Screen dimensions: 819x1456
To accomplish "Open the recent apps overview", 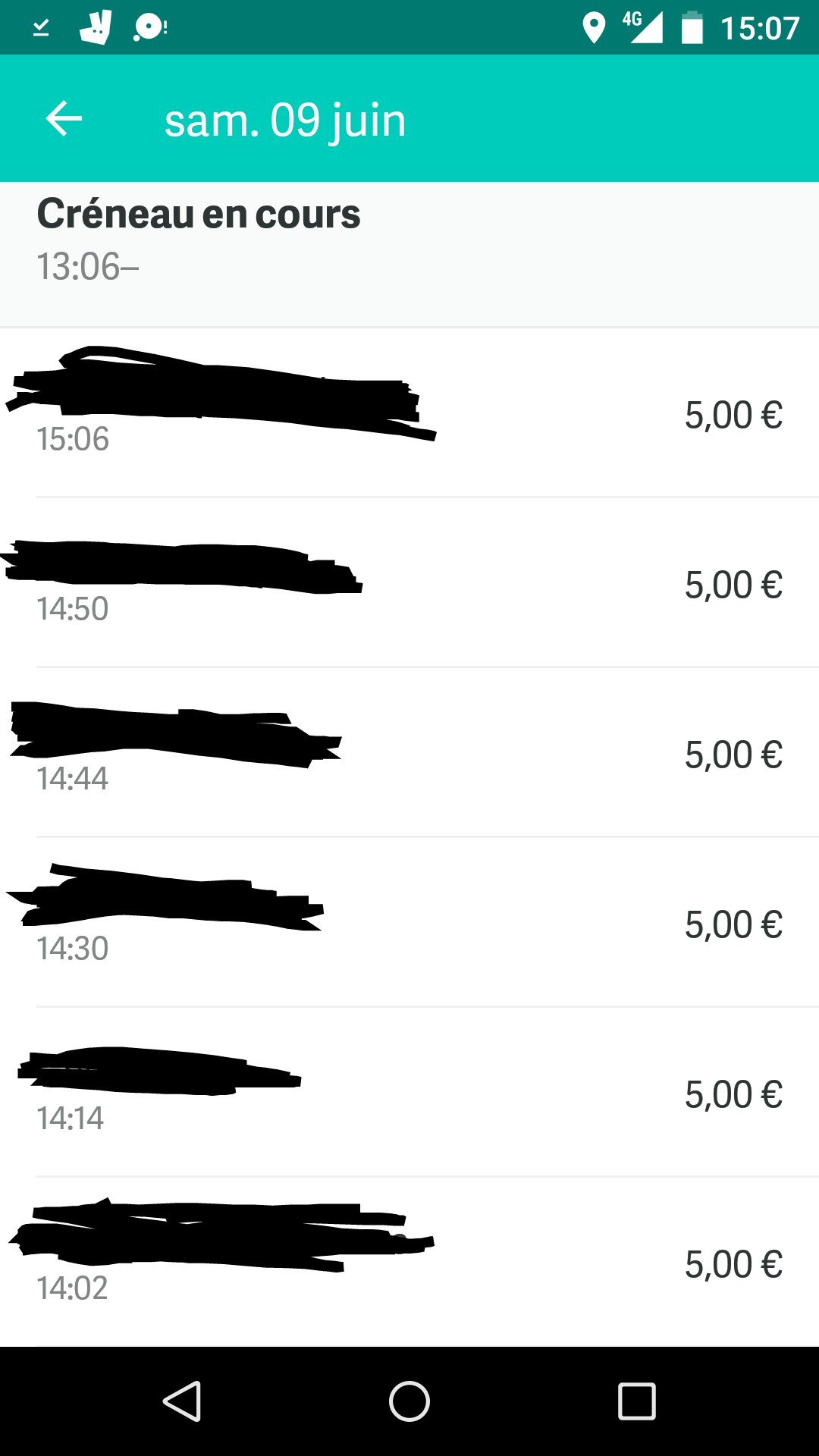I will (x=636, y=1401).
